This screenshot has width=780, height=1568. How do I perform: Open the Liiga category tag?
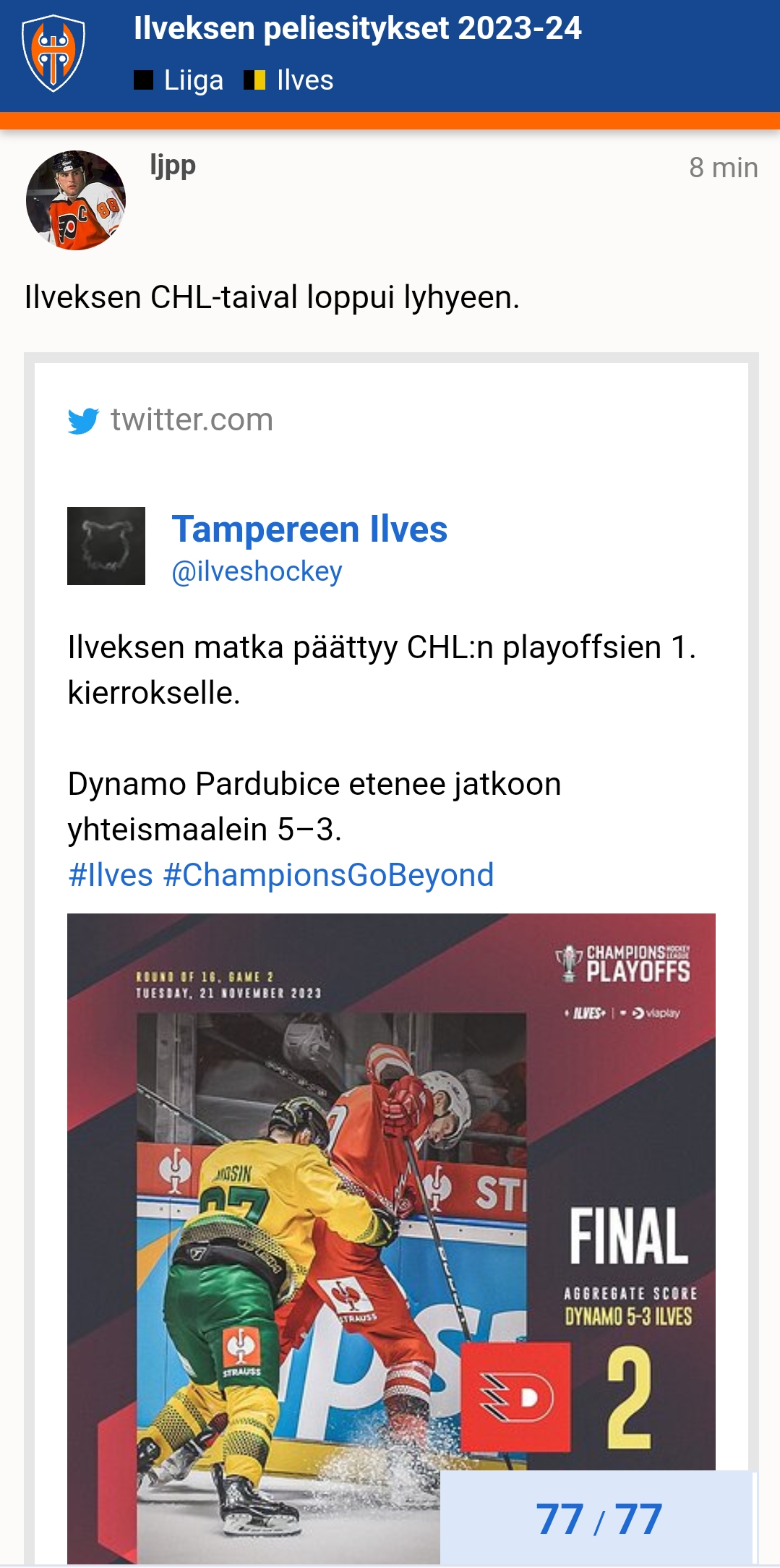point(179,80)
